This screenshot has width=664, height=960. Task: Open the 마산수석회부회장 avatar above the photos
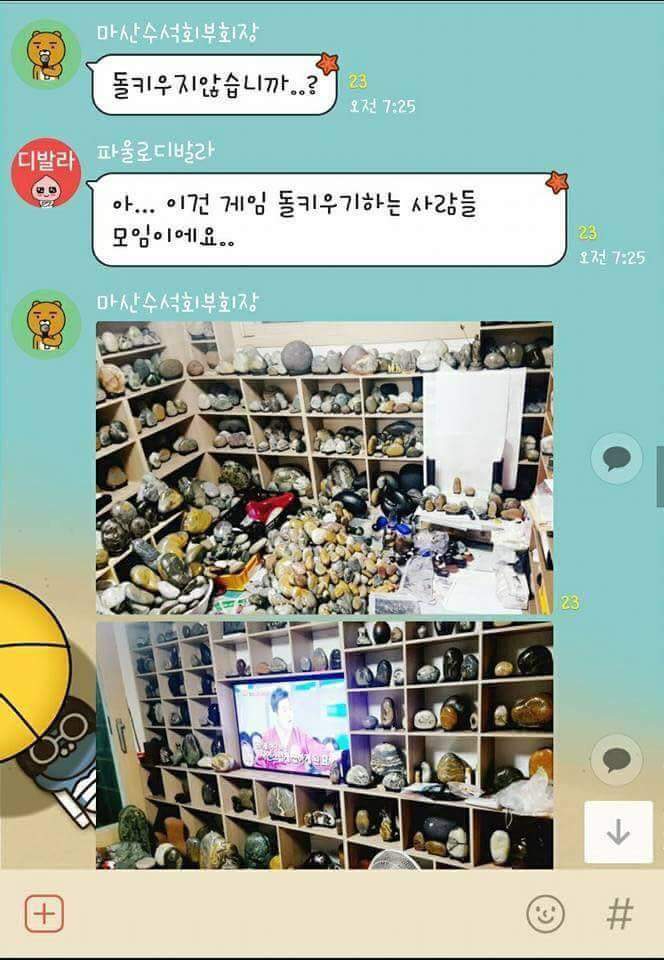click(x=46, y=324)
